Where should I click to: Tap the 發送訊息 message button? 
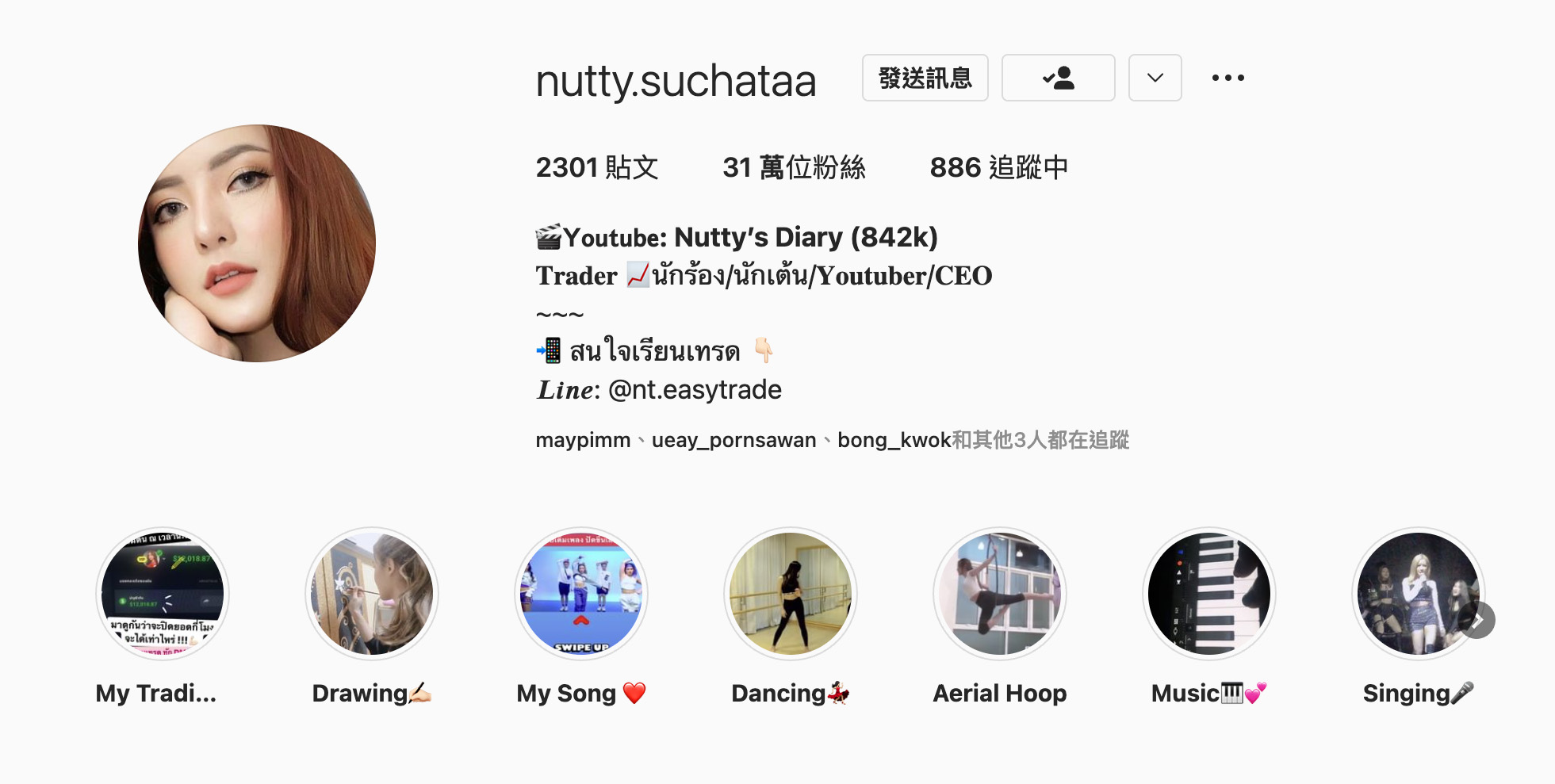pos(925,78)
